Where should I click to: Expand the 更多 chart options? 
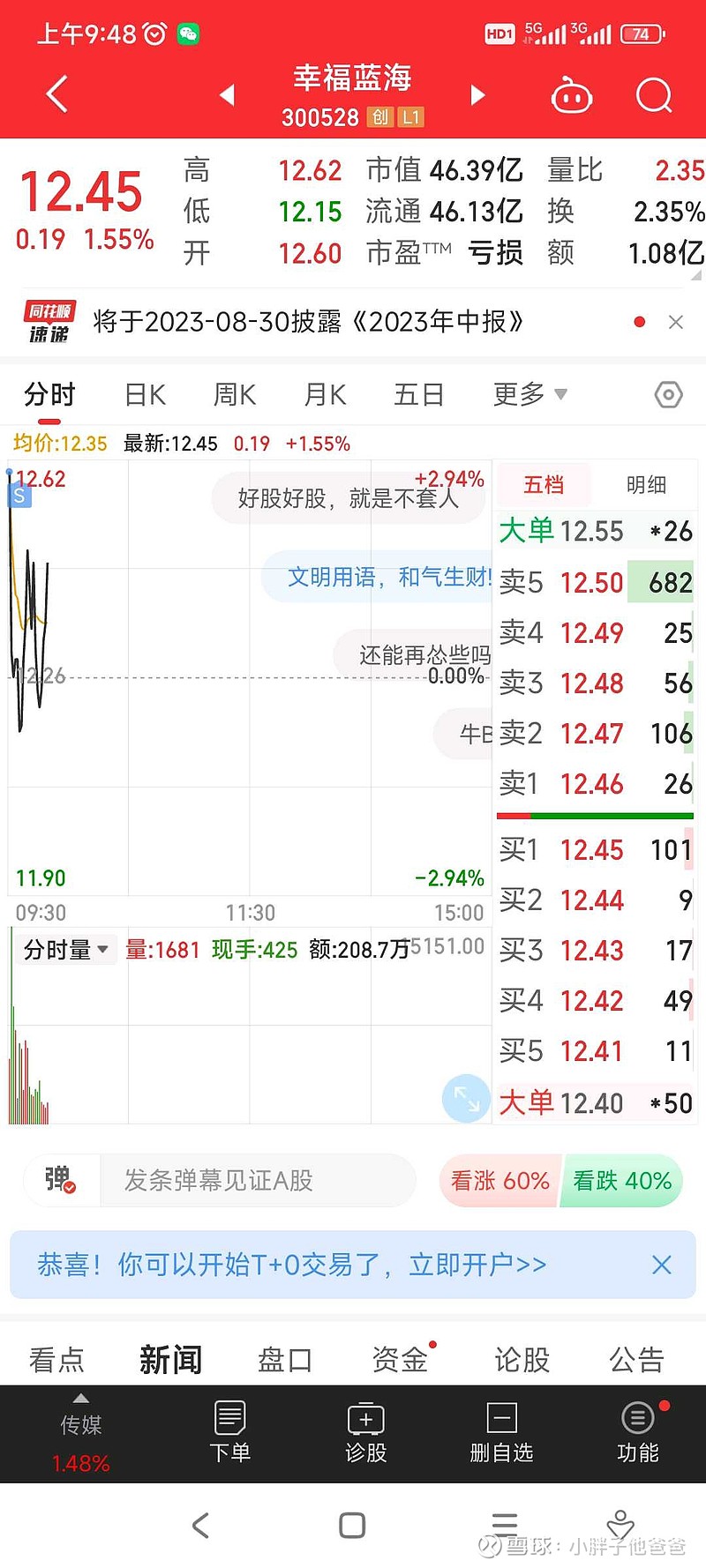pos(530,394)
